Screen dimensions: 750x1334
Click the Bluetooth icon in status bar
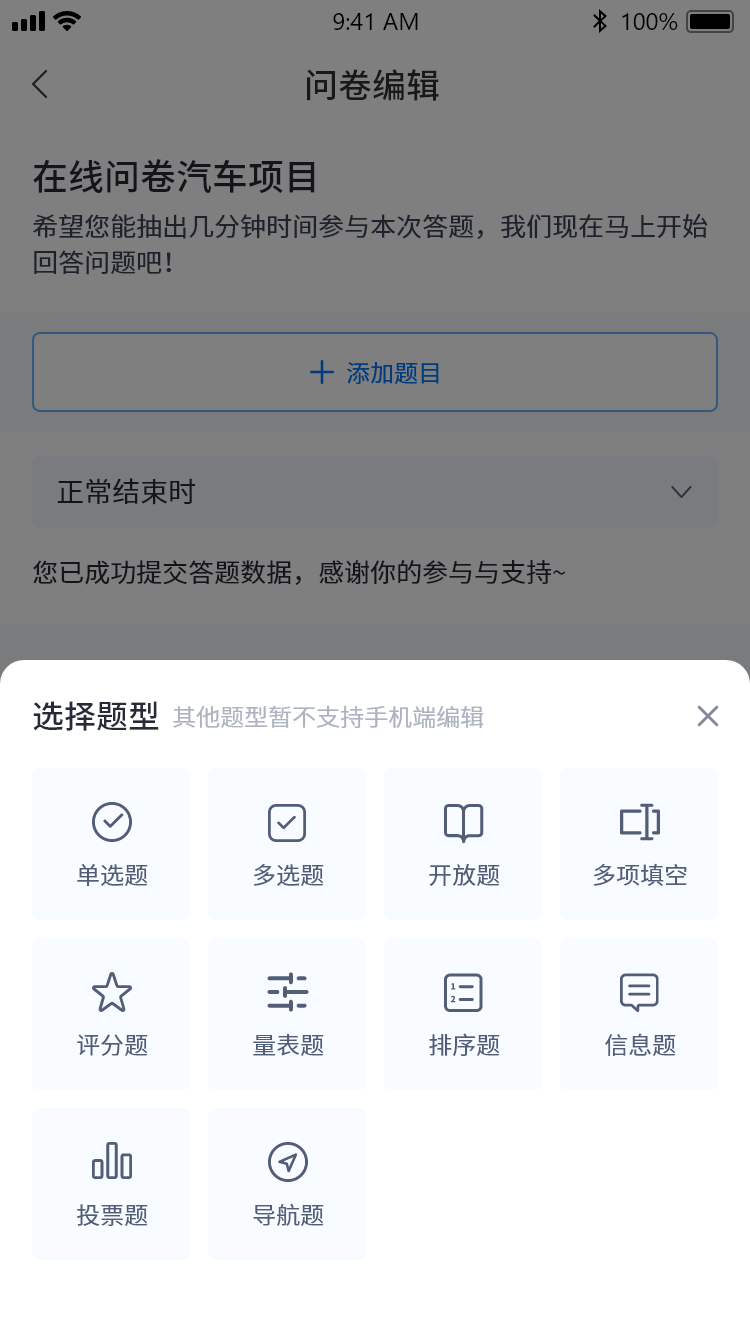601,20
